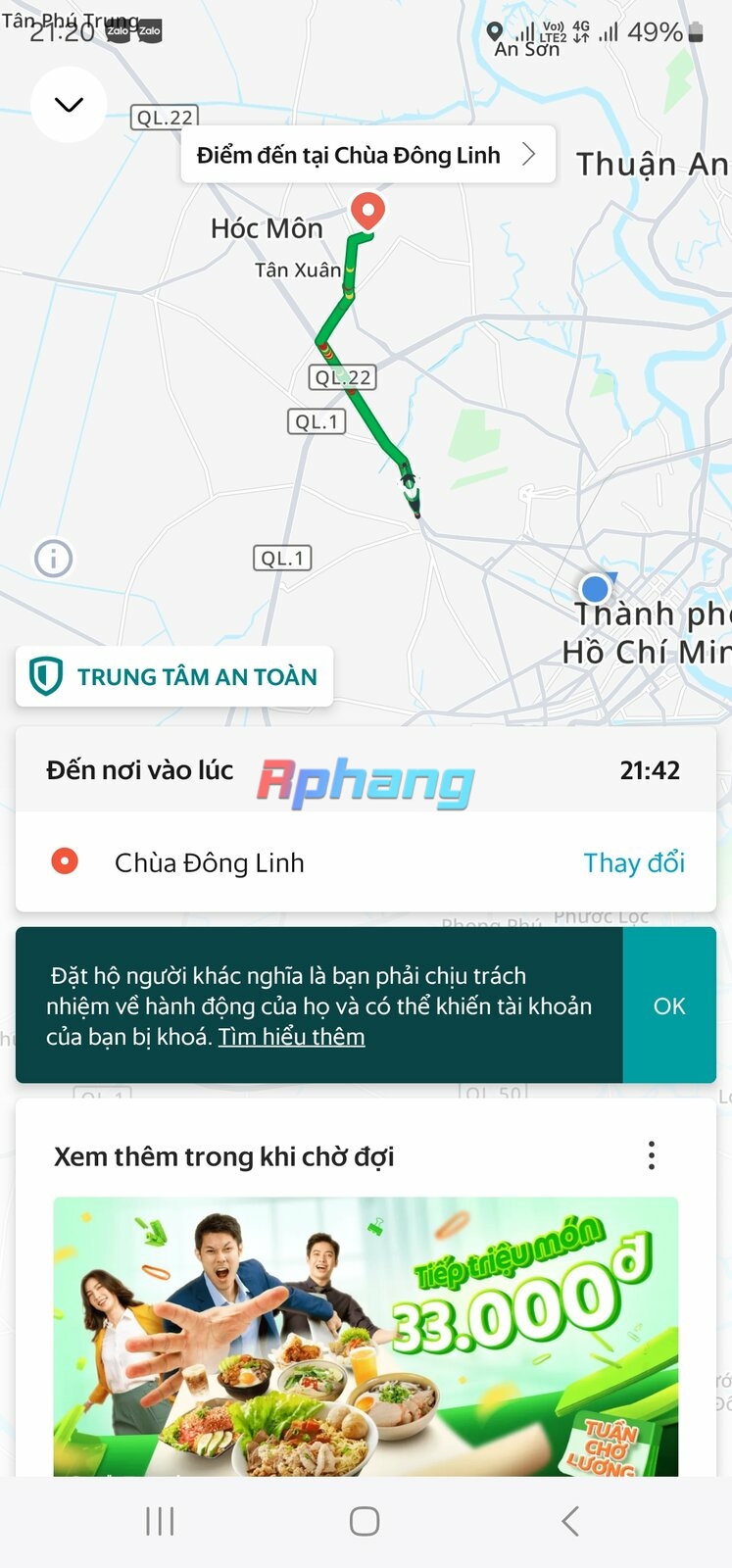Open Trung Tâm An Toàn safety center
The height and width of the screenshot is (1568, 732).
click(x=174, y=676)
